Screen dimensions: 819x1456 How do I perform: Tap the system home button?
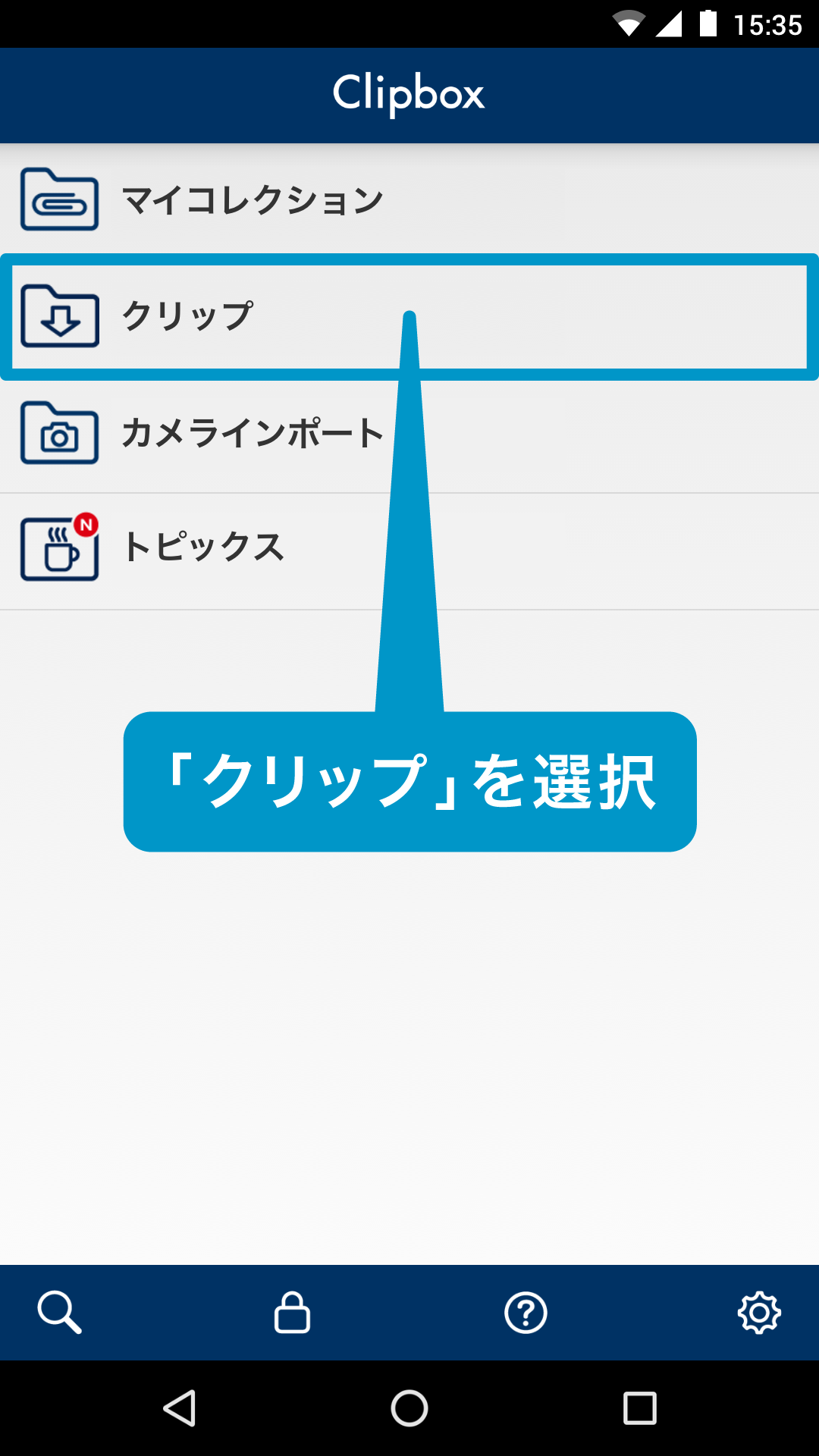(x=409, y=1408)
